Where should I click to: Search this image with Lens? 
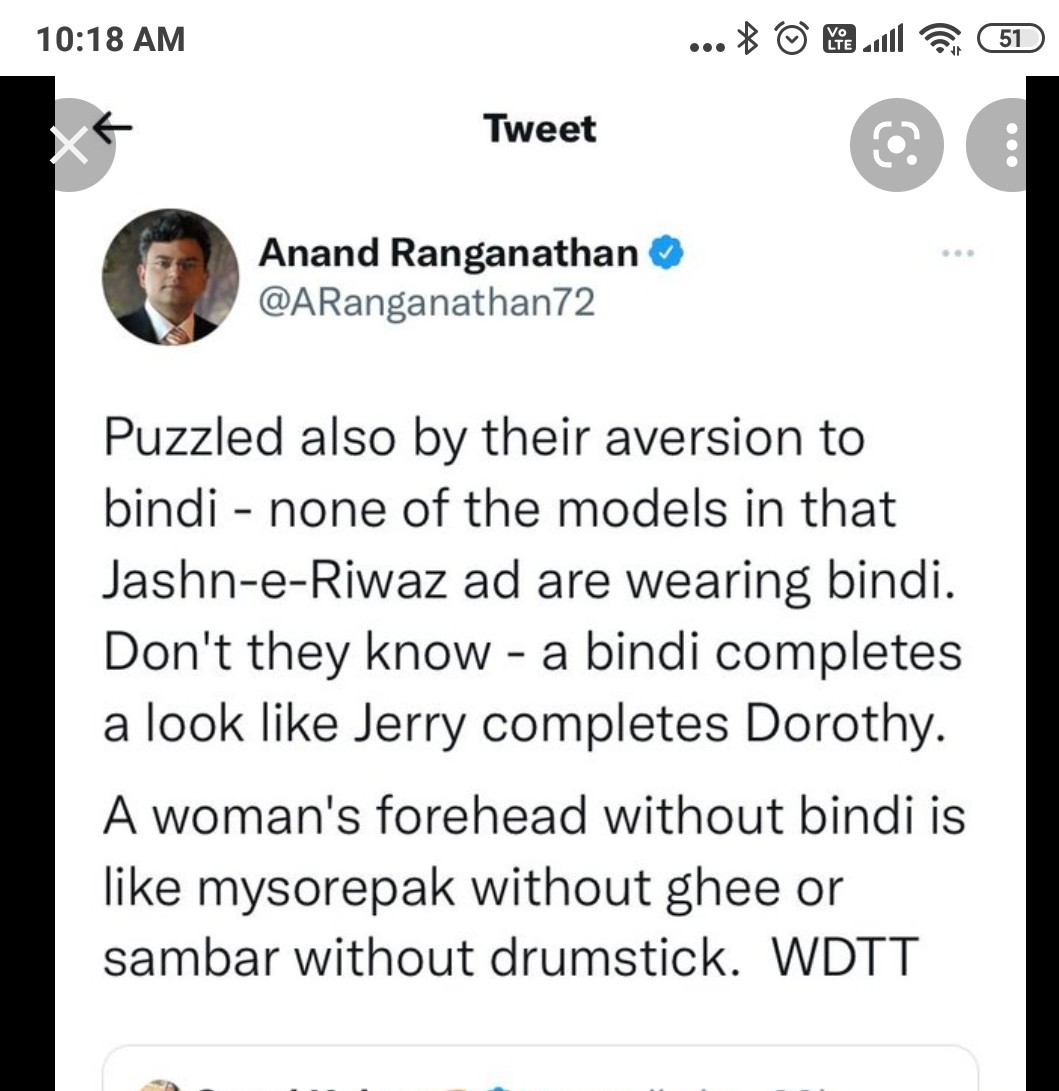896,146
